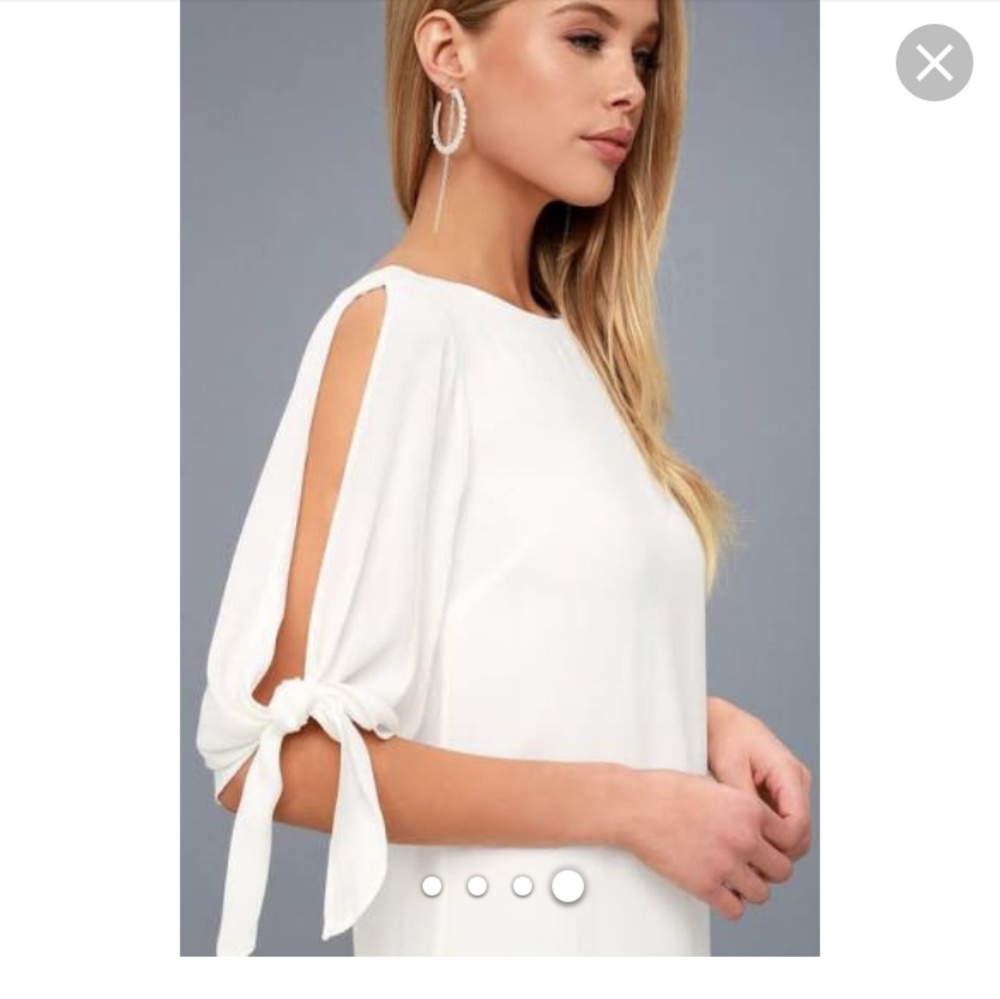Jump to the third image dot

(x=522, y=885)
